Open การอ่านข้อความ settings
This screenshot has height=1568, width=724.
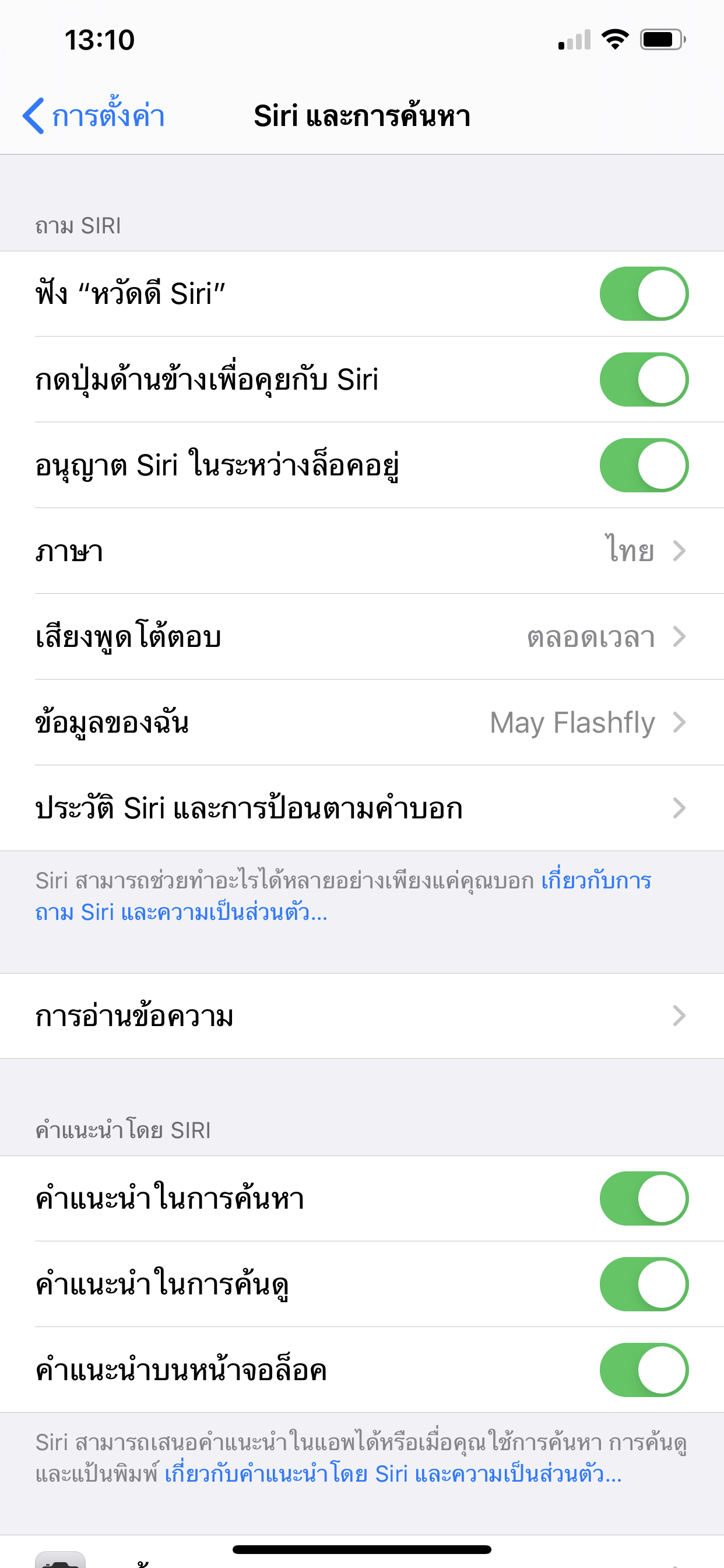[x=361, y=1016]
